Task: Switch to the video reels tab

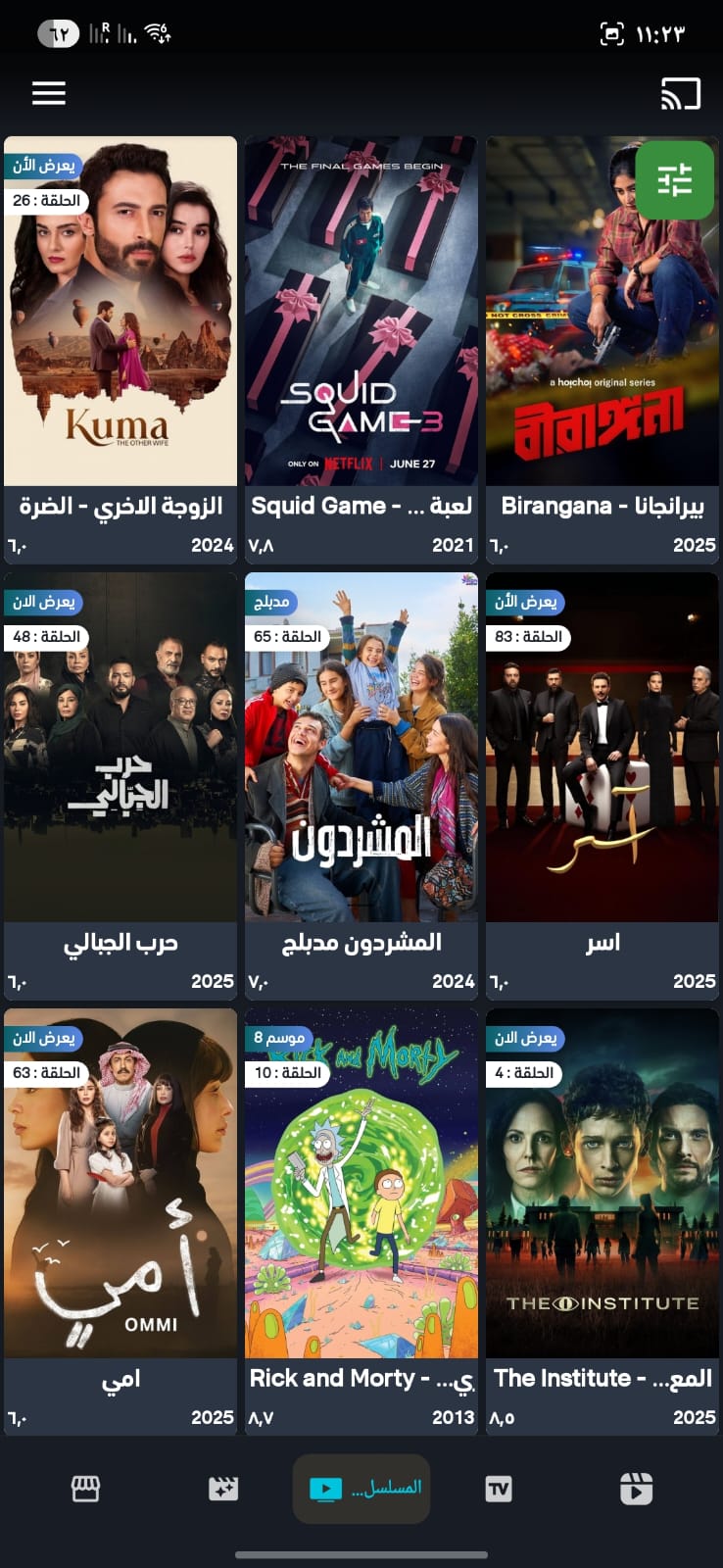Action: tap(636, 1489)
